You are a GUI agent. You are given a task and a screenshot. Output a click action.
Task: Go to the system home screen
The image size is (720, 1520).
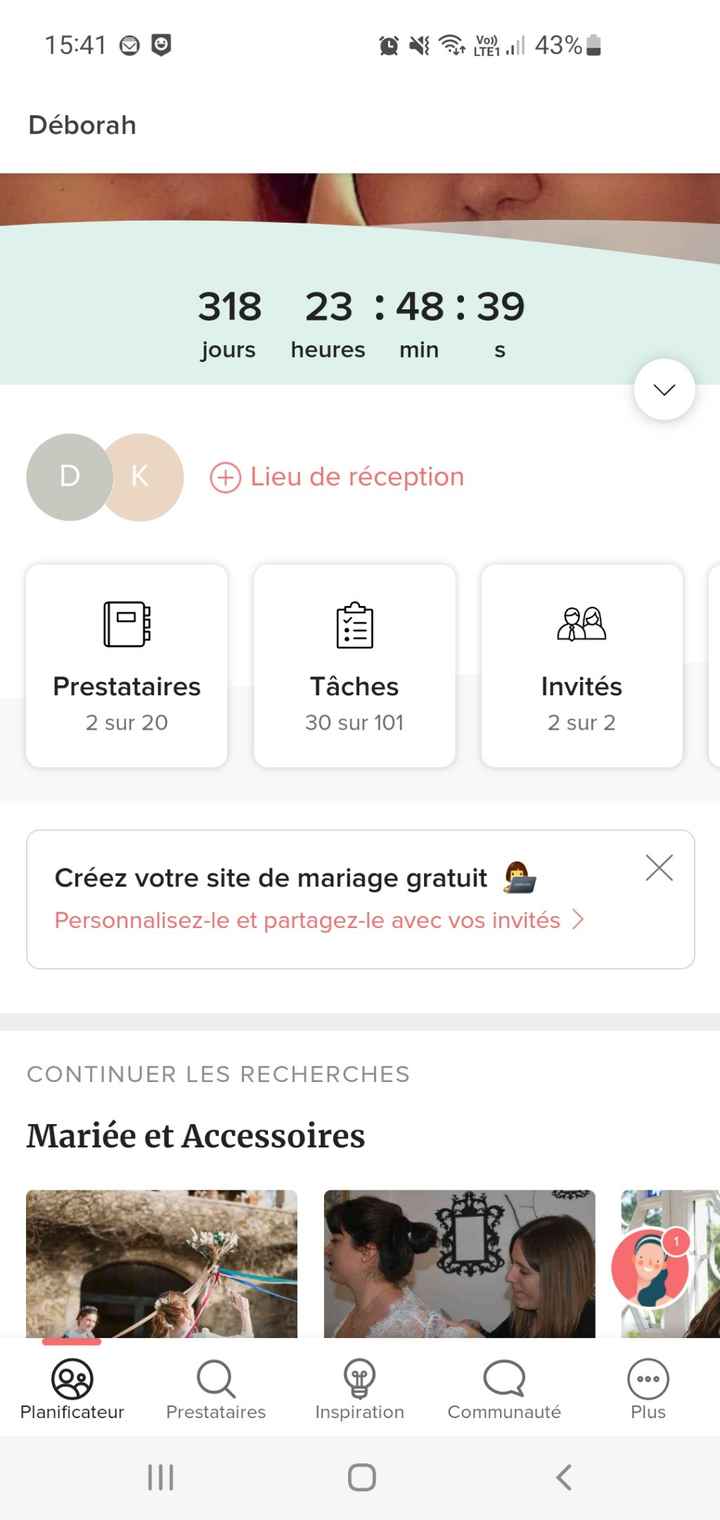[361, 1477]
